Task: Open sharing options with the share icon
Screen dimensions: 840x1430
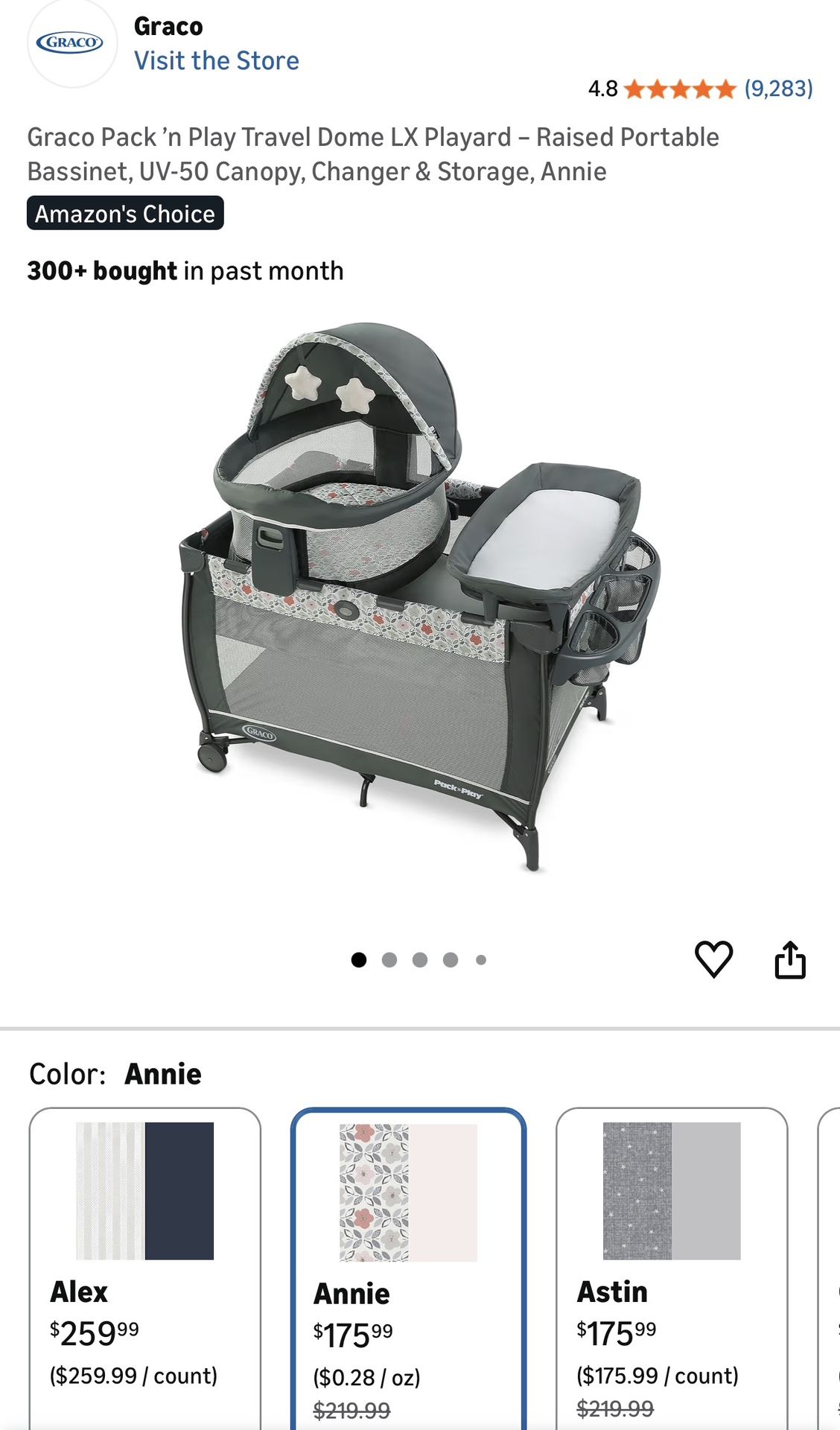Action: pos(791,960)
